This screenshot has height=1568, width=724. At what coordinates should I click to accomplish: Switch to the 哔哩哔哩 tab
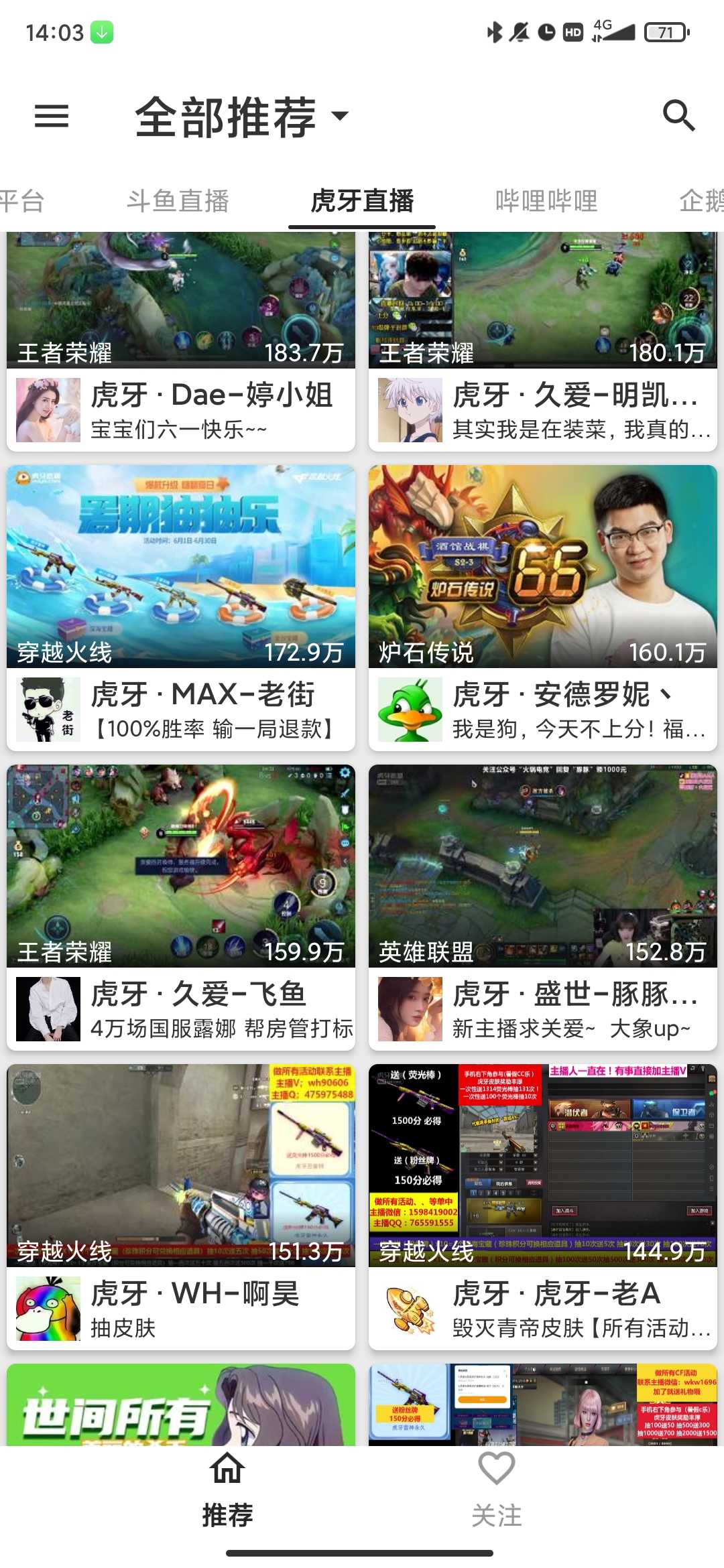pyautogui.click(x=546, y=201)
